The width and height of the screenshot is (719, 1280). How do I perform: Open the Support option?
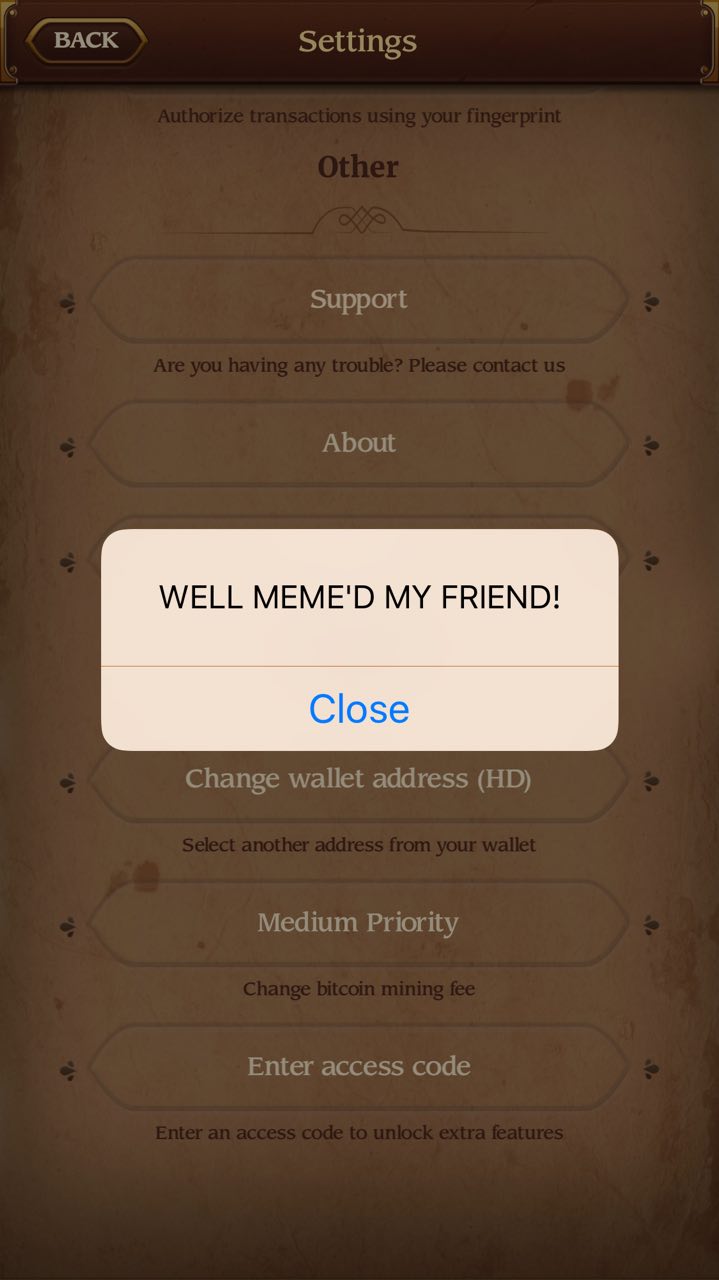click(x=359, y=299)
